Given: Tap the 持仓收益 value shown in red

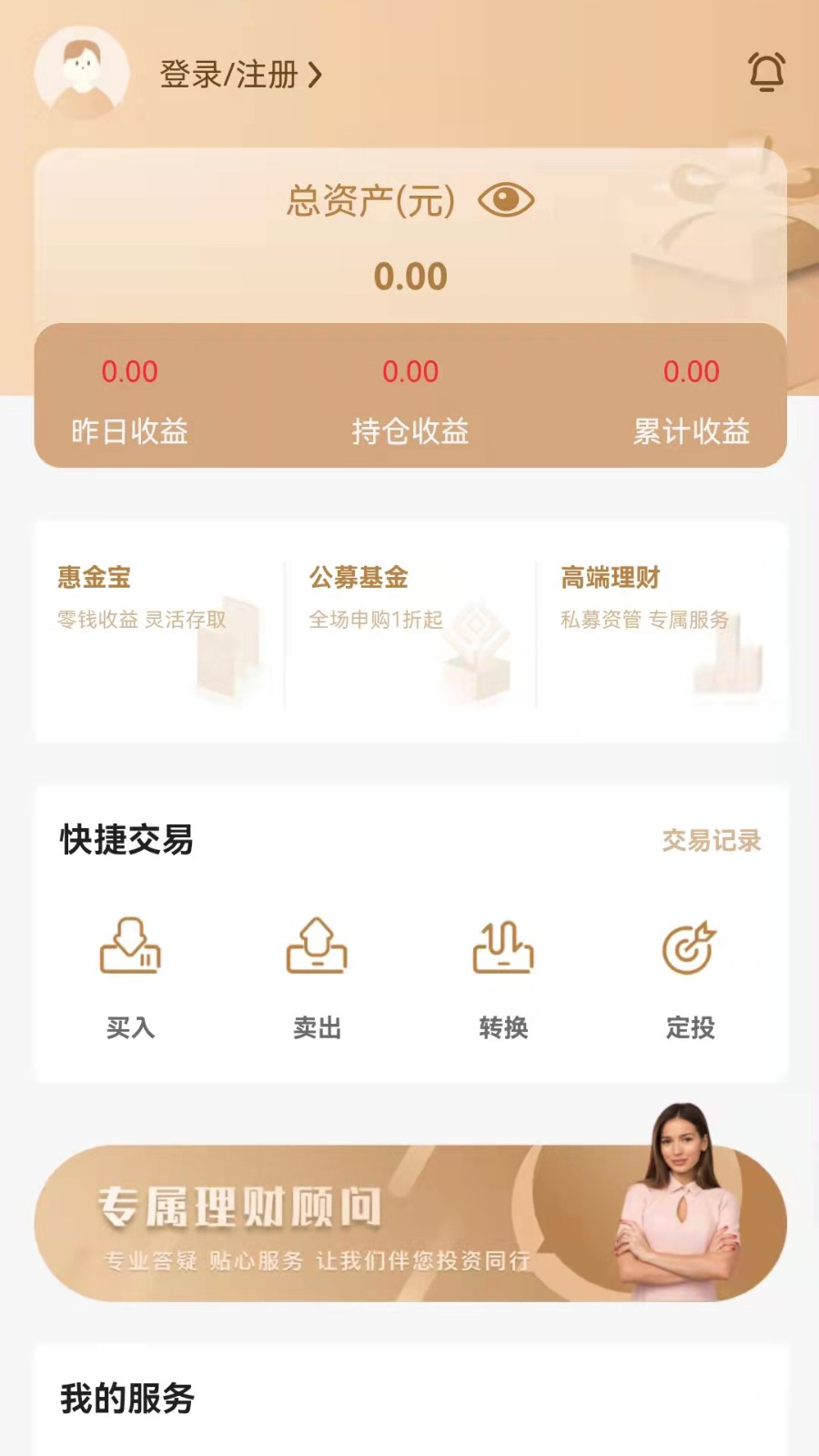Looking at the screenshot, I should point(409,372).
